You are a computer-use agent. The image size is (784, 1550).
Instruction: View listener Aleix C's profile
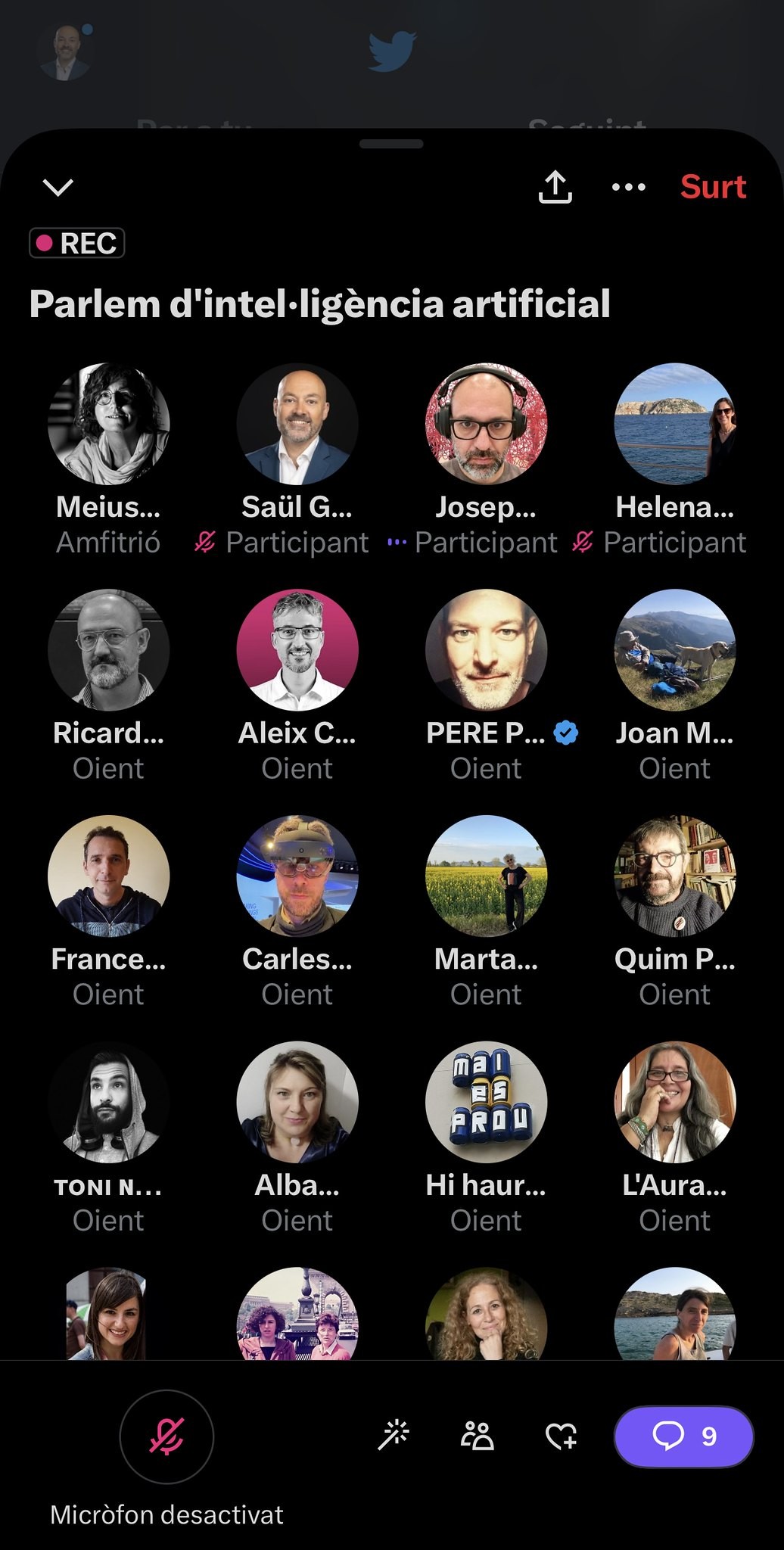[x=297, y=649]
